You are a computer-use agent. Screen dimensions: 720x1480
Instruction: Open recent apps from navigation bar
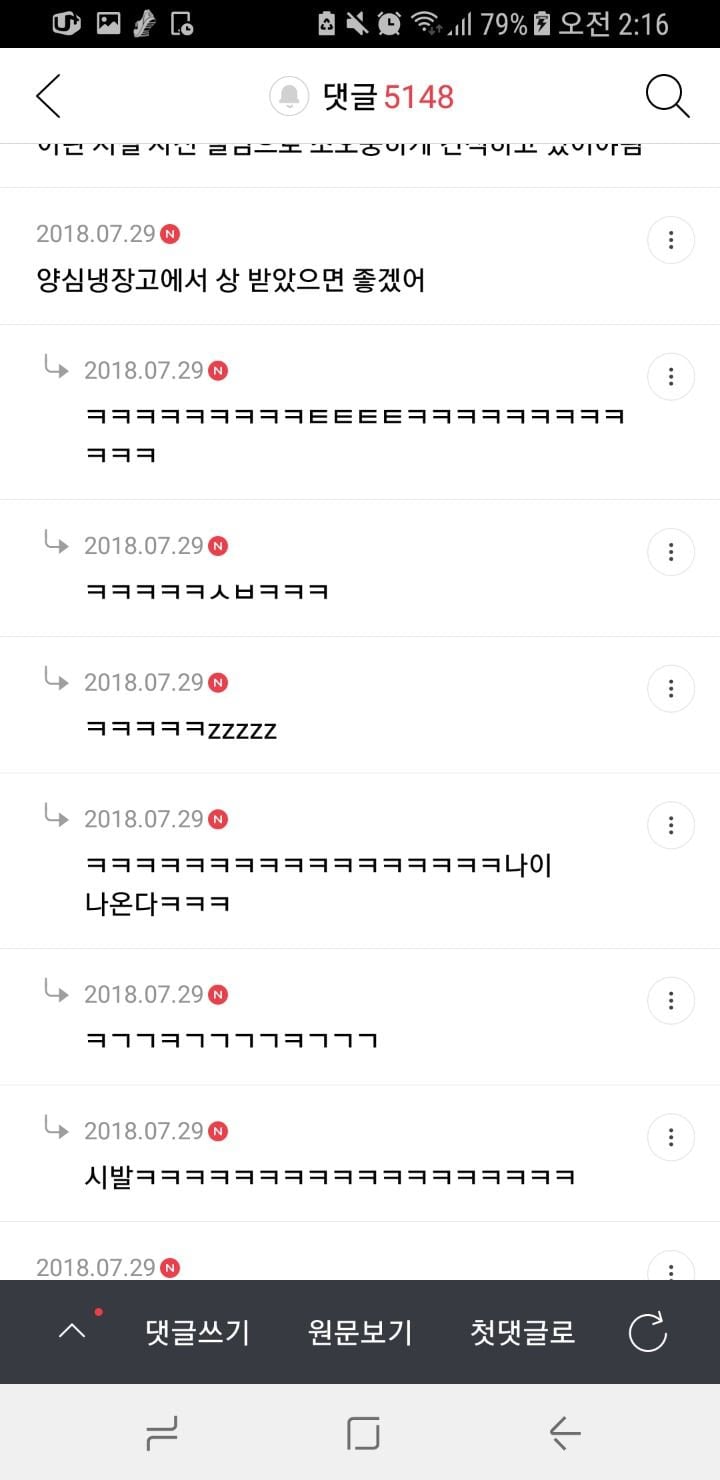[x=161, y=1434]
